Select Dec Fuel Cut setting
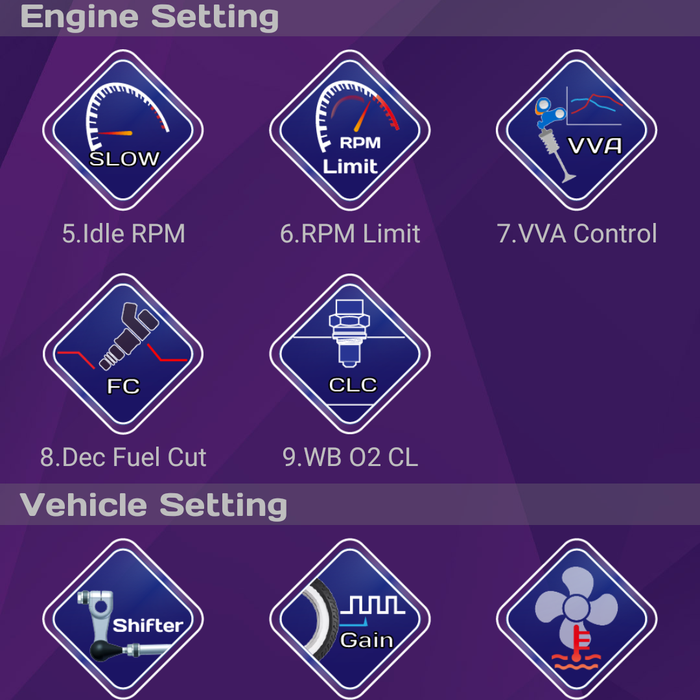This screenshot has width=700, height=700. point(123,355)
